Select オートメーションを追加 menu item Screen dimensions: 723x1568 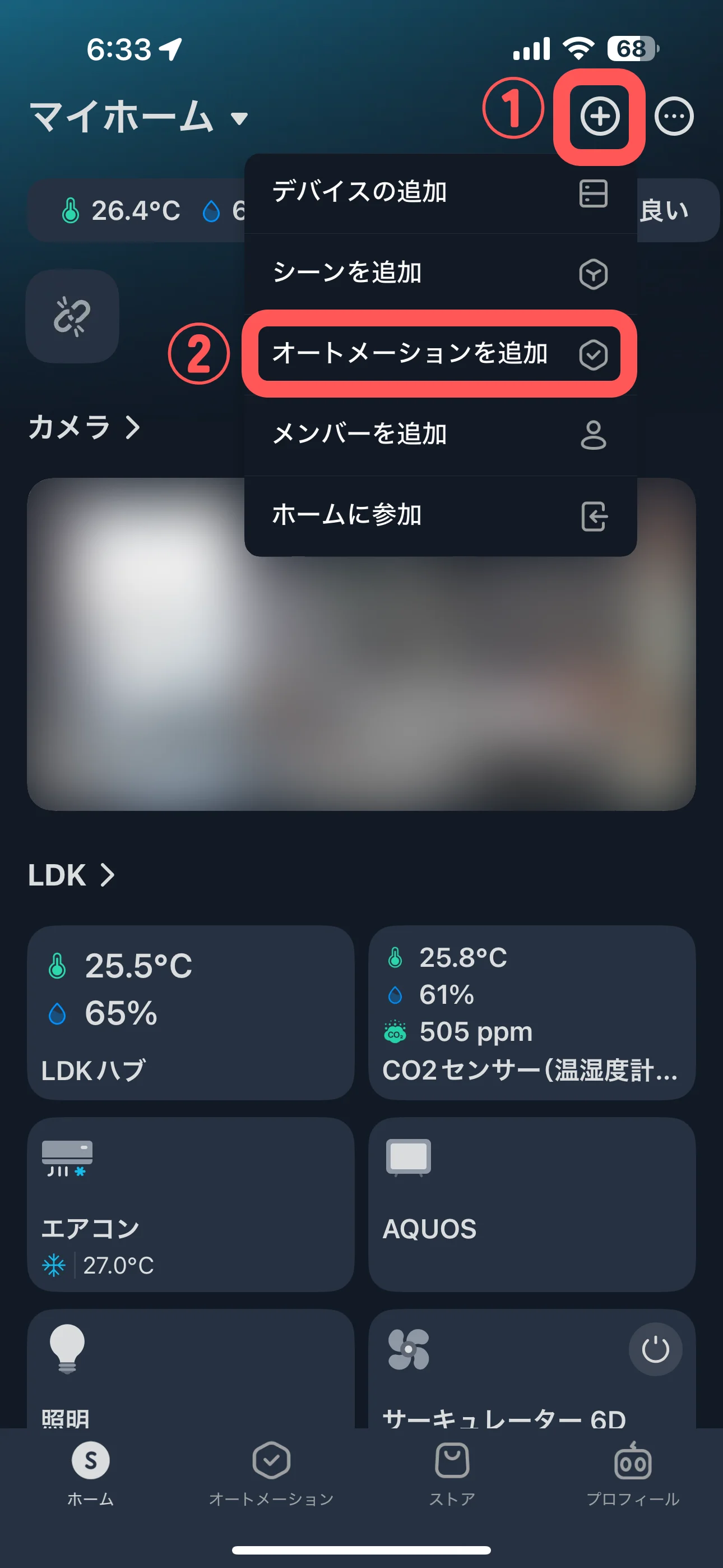(439, 354)
